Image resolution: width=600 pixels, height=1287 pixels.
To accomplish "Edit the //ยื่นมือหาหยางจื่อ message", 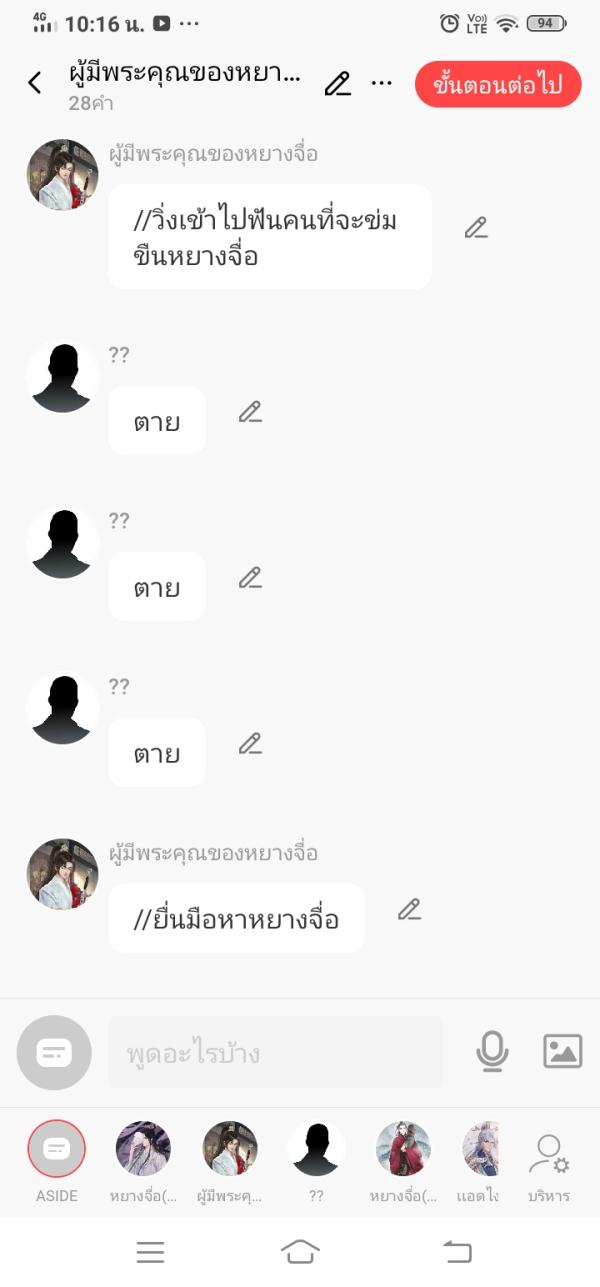I will (x=409, y=909).
